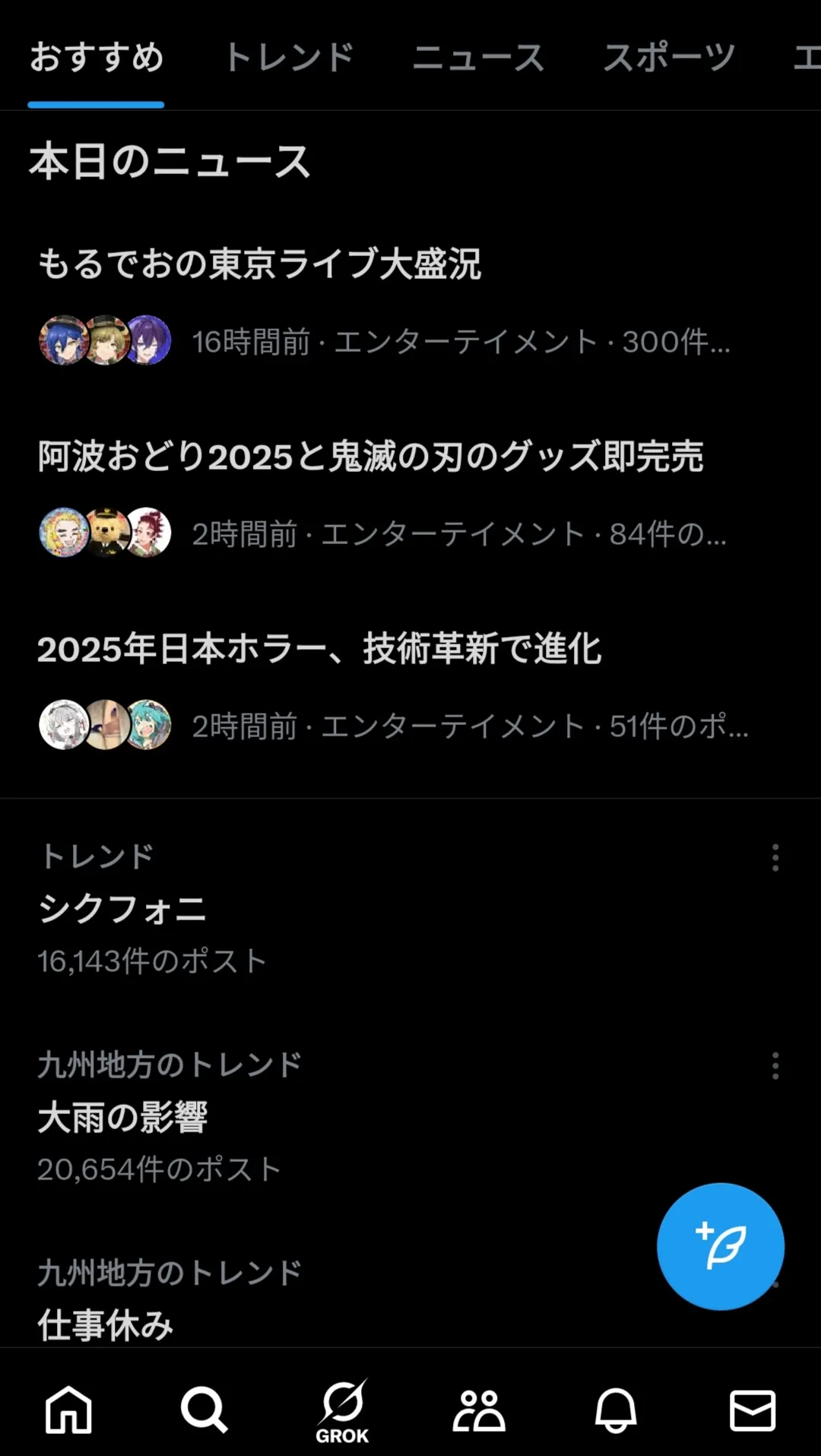The height and width of the screenshot is (1456, 821).
Task: Open news story 阿波おどり2025と鬼滅の刃のグッズ即完売
Action: 370,457
